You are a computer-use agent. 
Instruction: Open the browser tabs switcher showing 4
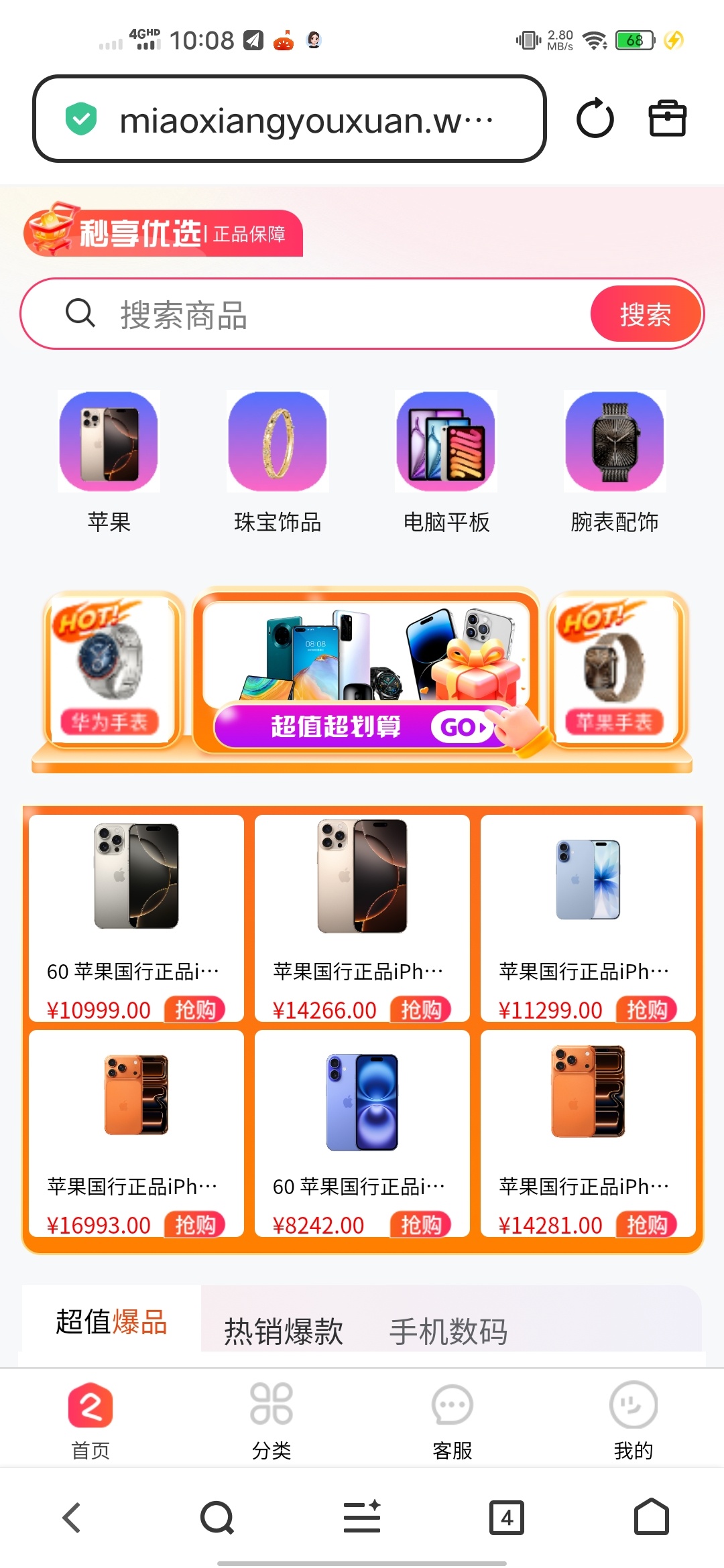click(x=507, y=1518)
